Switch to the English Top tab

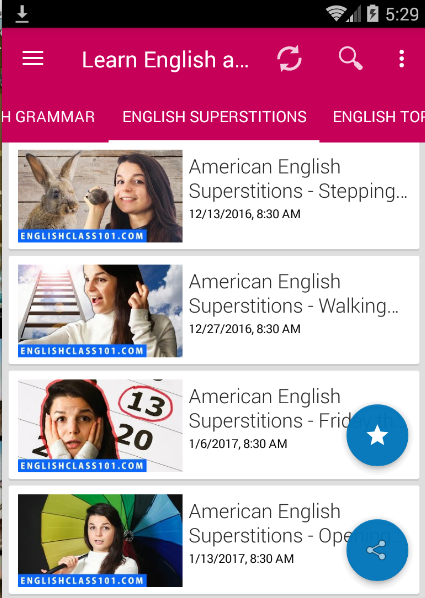click(x=378, y=117)
